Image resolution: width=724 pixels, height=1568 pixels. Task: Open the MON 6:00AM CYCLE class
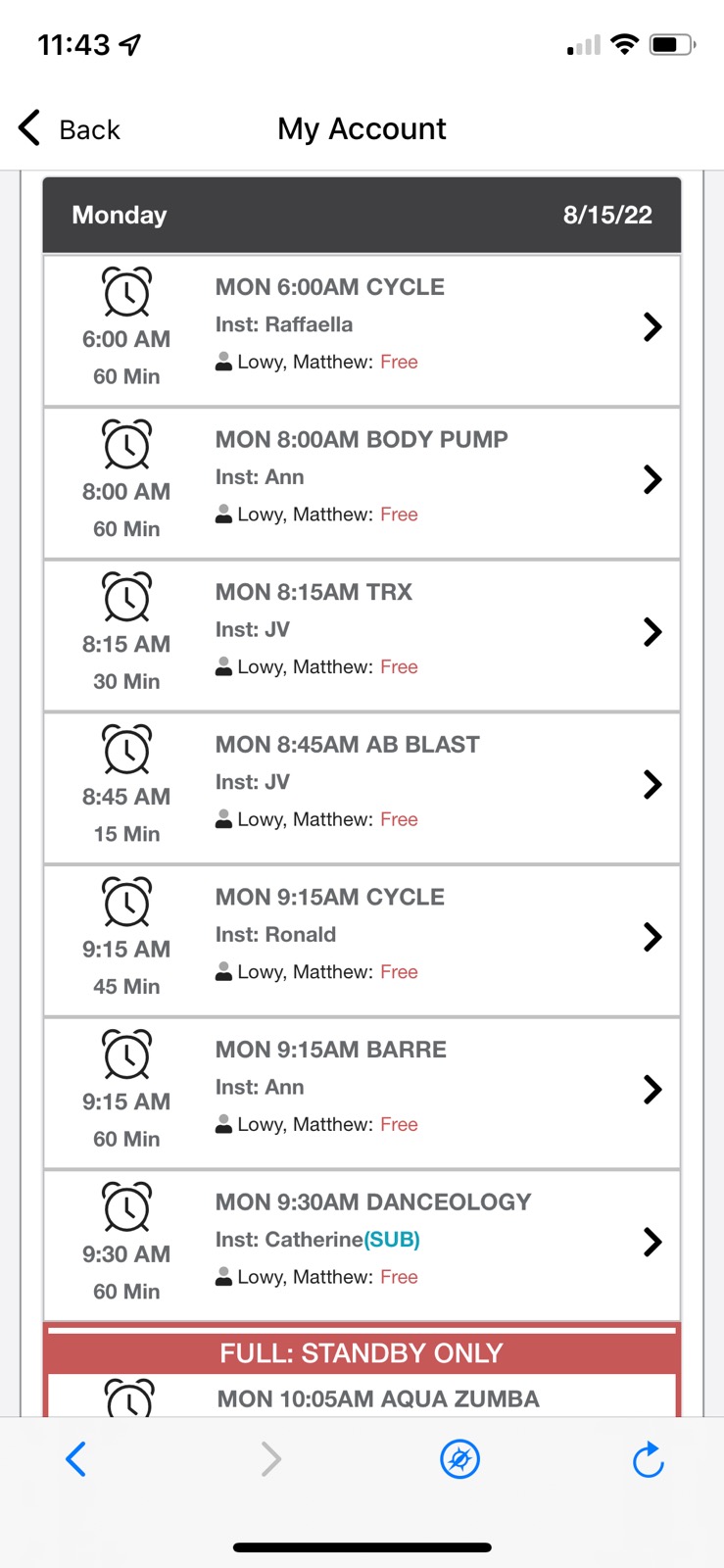pyautogui.click(x=362, y=331)
